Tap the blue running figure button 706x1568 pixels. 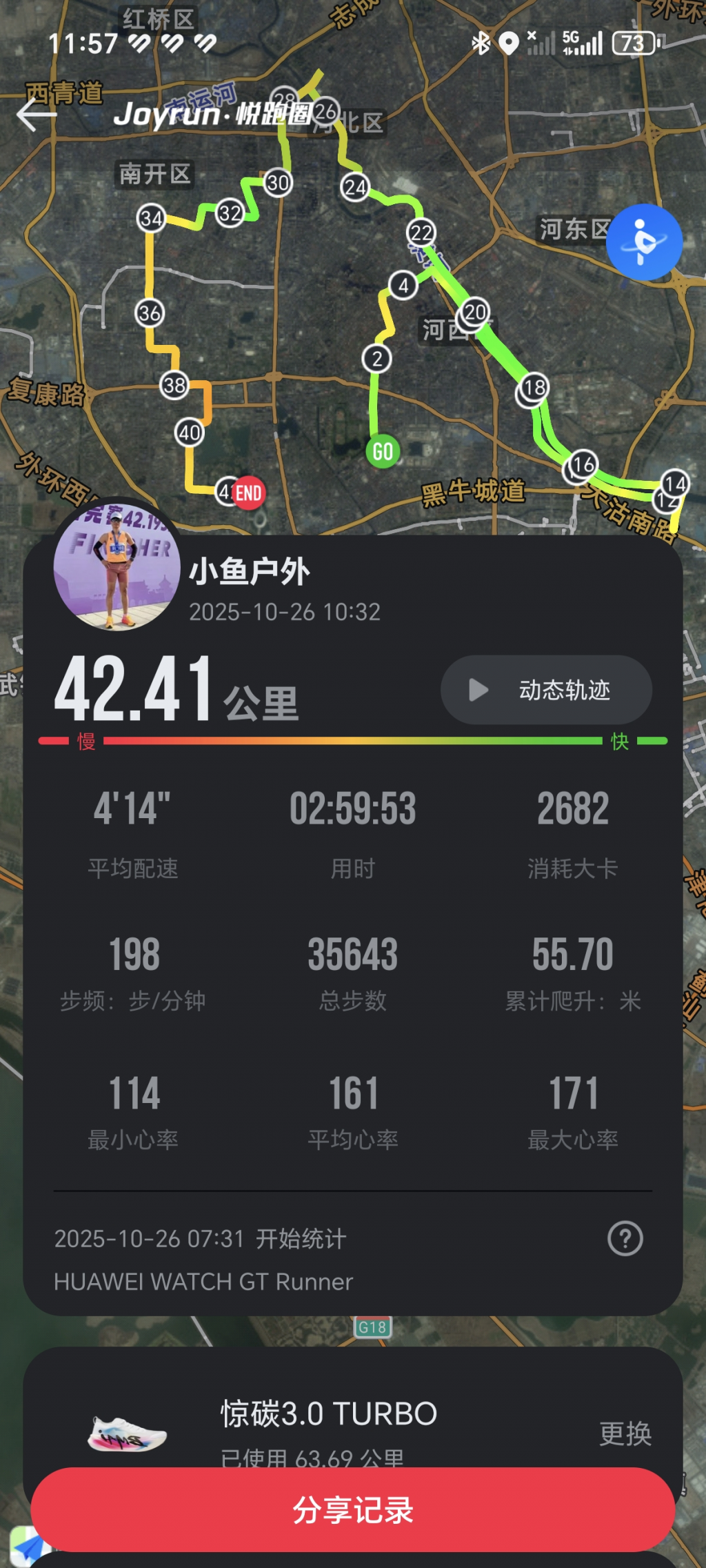pyautogui.click(x=644, y=242)
